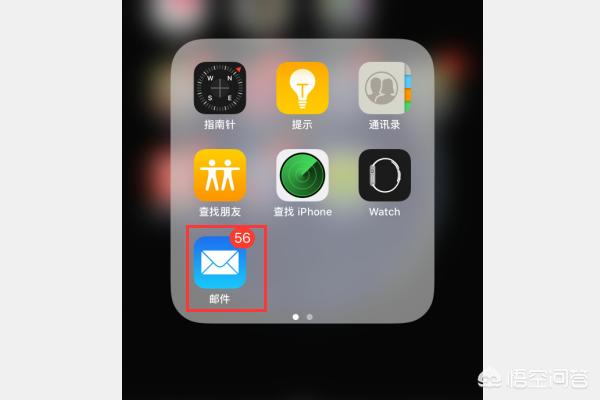Tap the folder page indicator dots
This screenshot has height=400, width=600.
(x=302, y=316)
